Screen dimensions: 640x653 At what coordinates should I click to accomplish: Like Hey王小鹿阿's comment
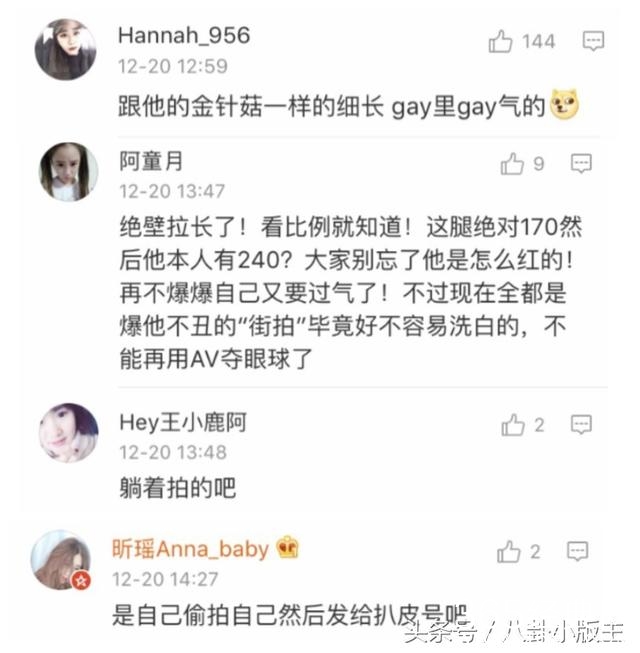[x=512, y=425]
